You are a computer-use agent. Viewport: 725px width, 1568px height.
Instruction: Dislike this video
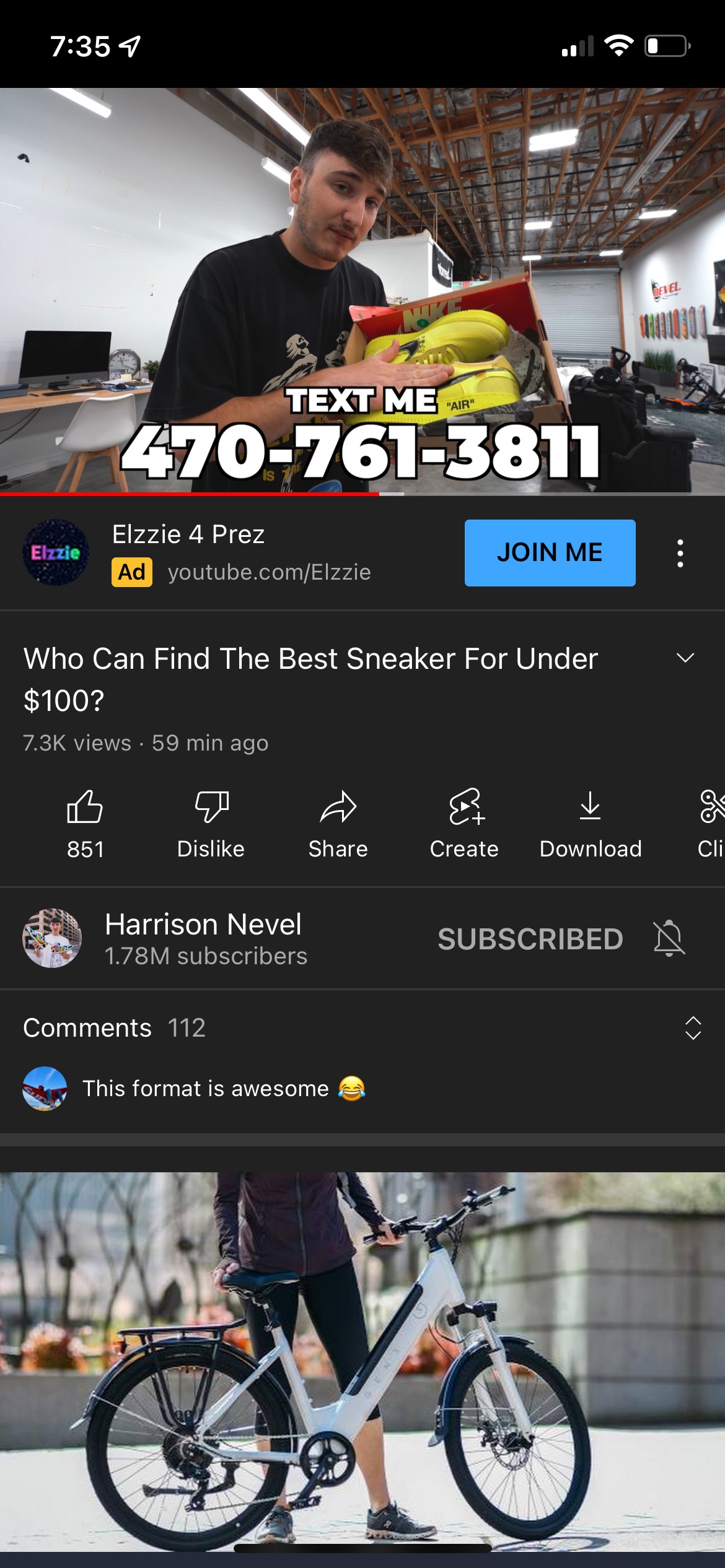(211, 824)
